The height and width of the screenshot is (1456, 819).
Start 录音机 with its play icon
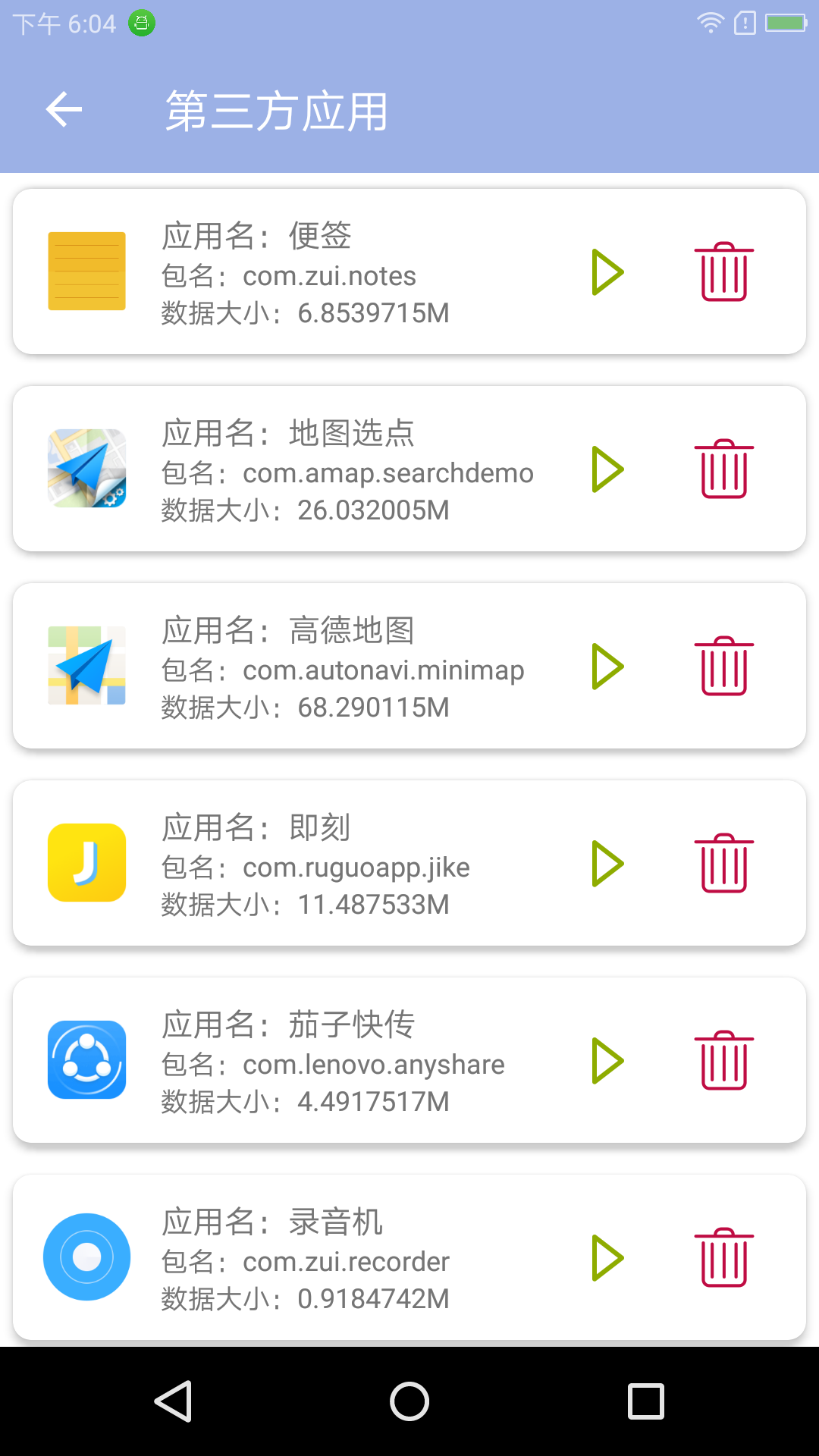click(x=607, y=1257)
